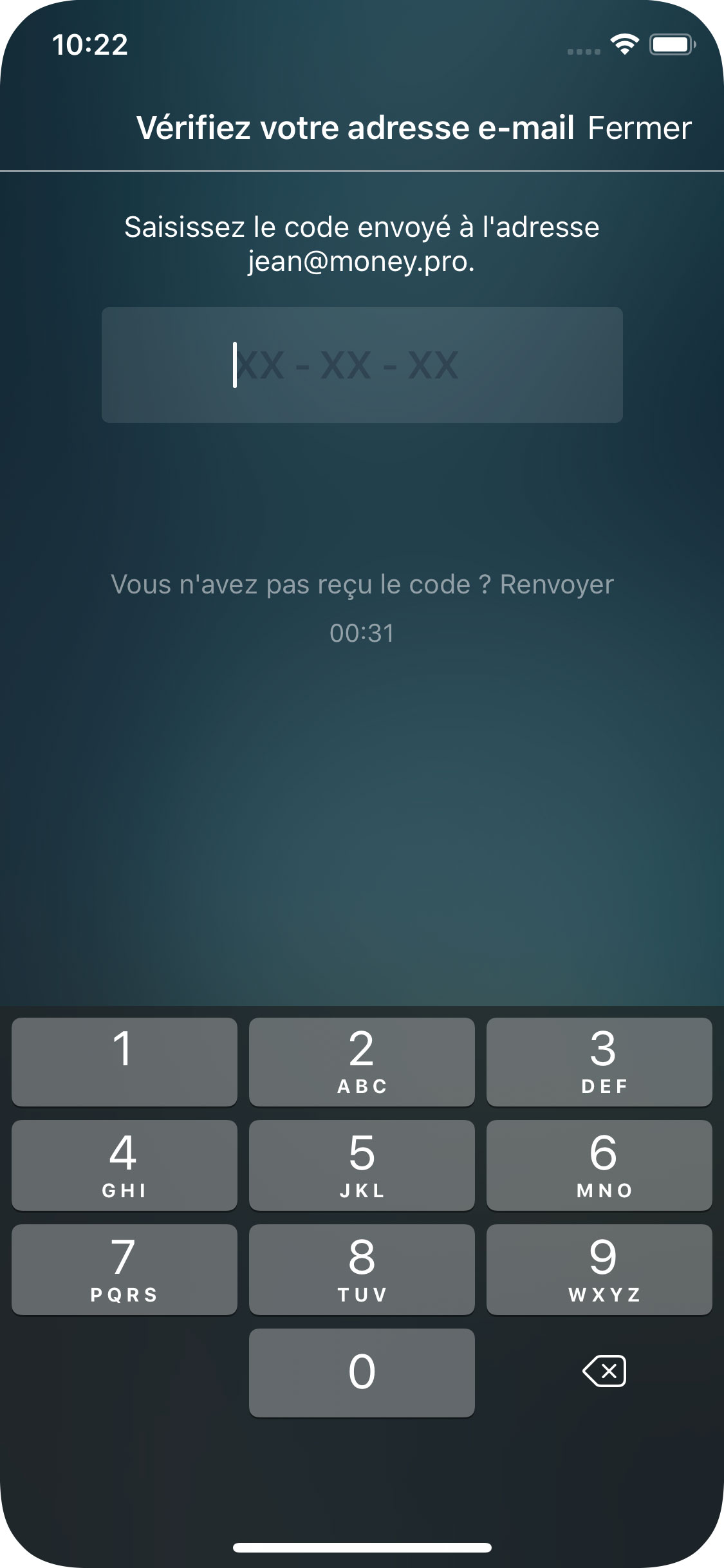
Task: Type digit 8 on the keypad
Action: pos(362,1269)
